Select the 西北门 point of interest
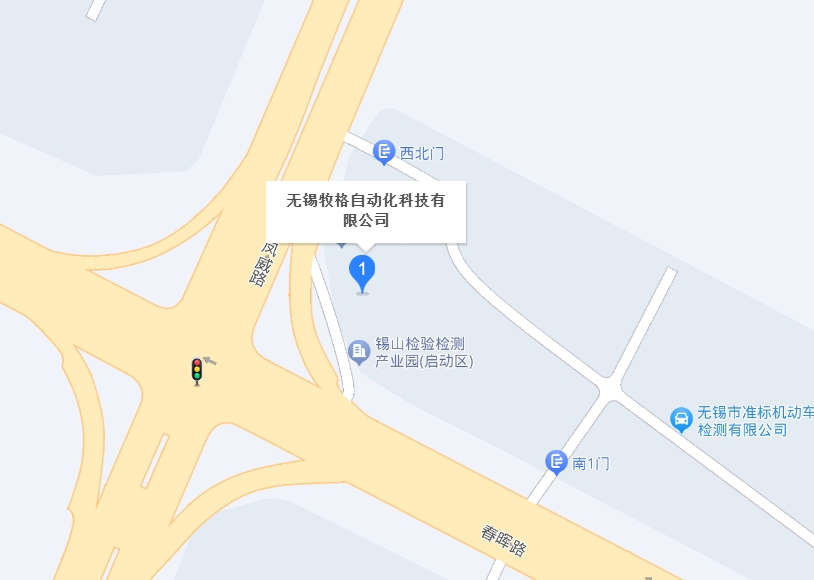Viewport: 814px width, 580px height. pos(384,153)
